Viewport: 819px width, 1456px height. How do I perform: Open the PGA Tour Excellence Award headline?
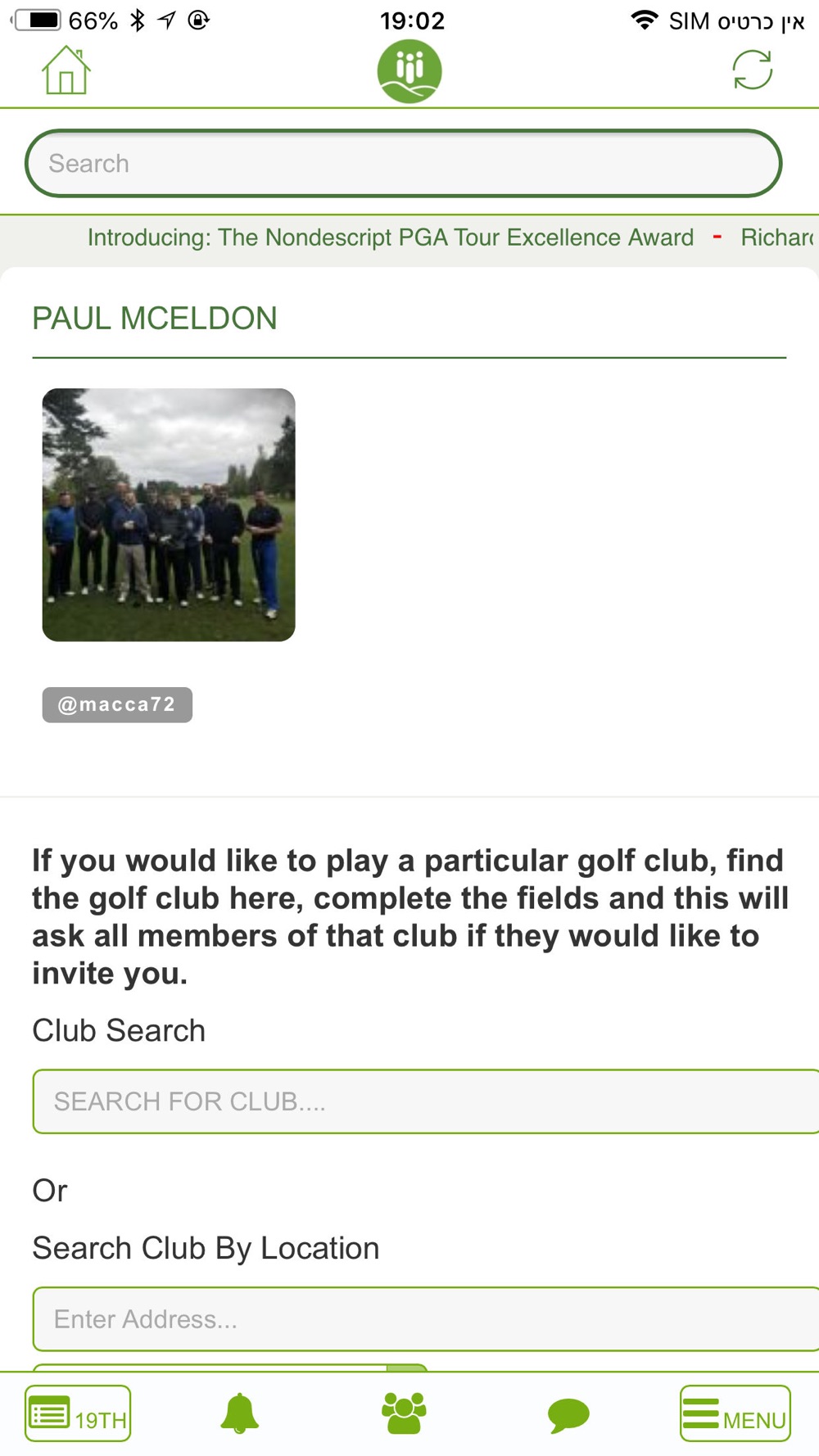pyautogui.click(x=391, y=237)
